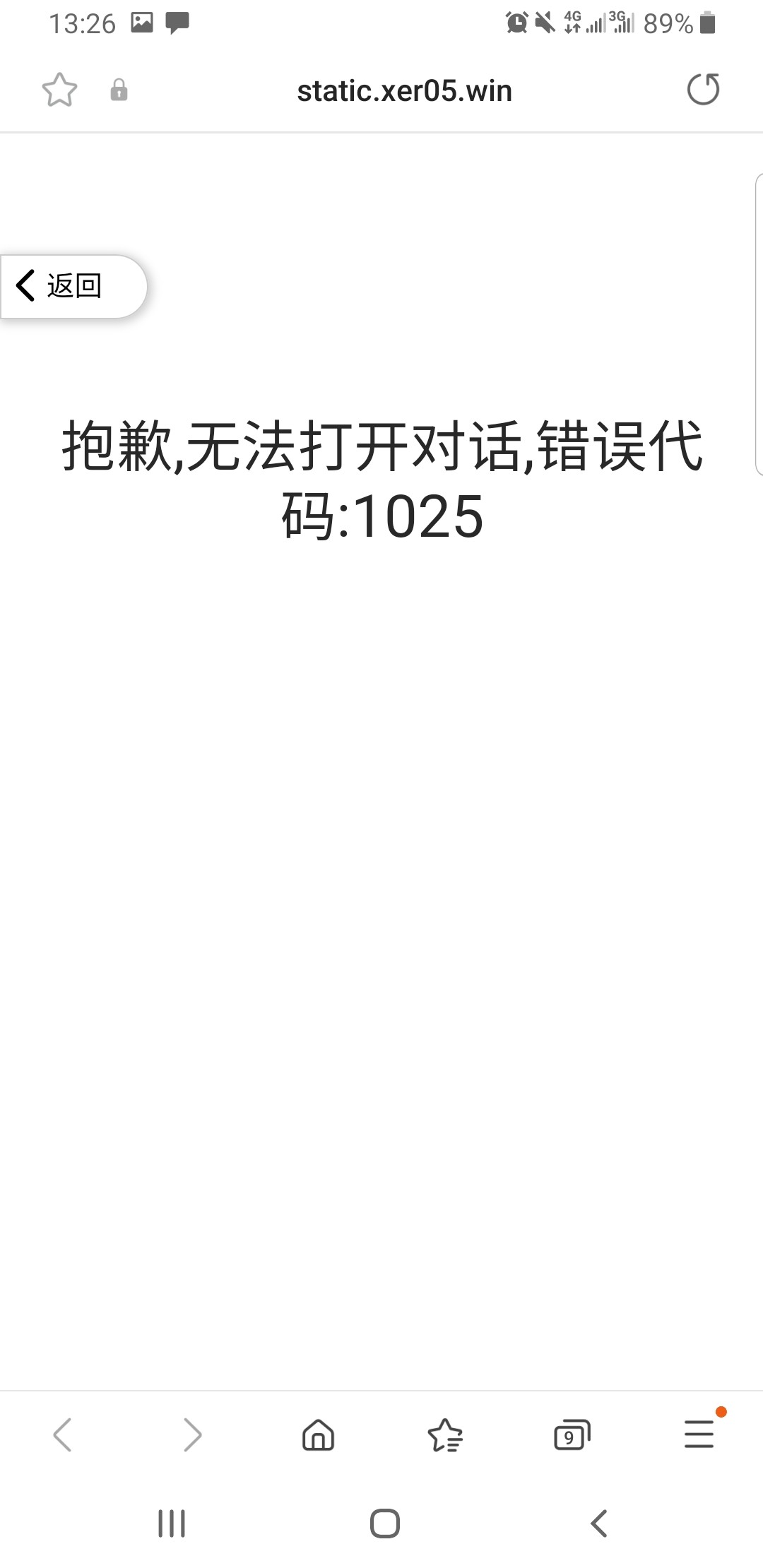The image size is (763, 1568).
Task: Open the browser hamburger menu
Action: click(699, 1435)
